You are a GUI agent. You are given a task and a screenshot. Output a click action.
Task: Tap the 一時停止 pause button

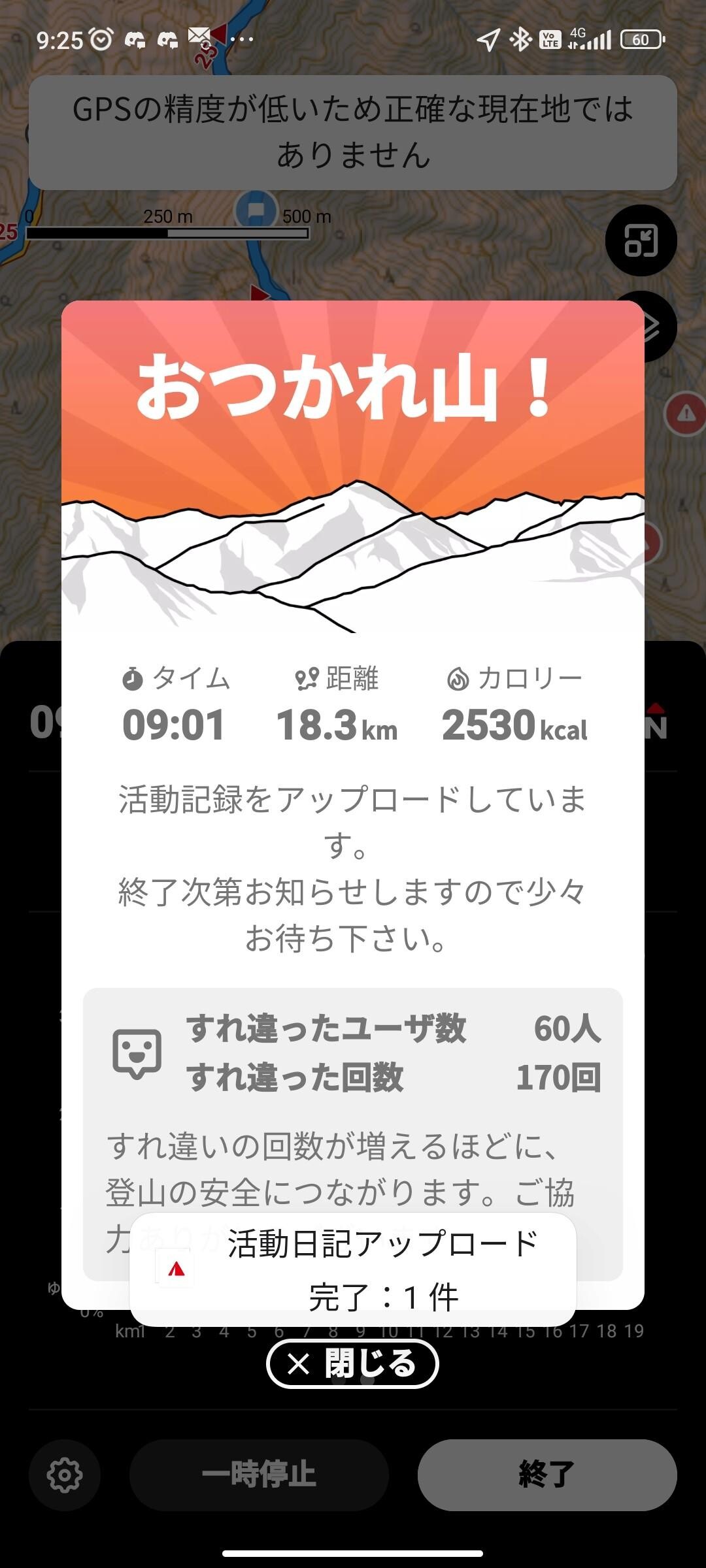click(259, 1475)
